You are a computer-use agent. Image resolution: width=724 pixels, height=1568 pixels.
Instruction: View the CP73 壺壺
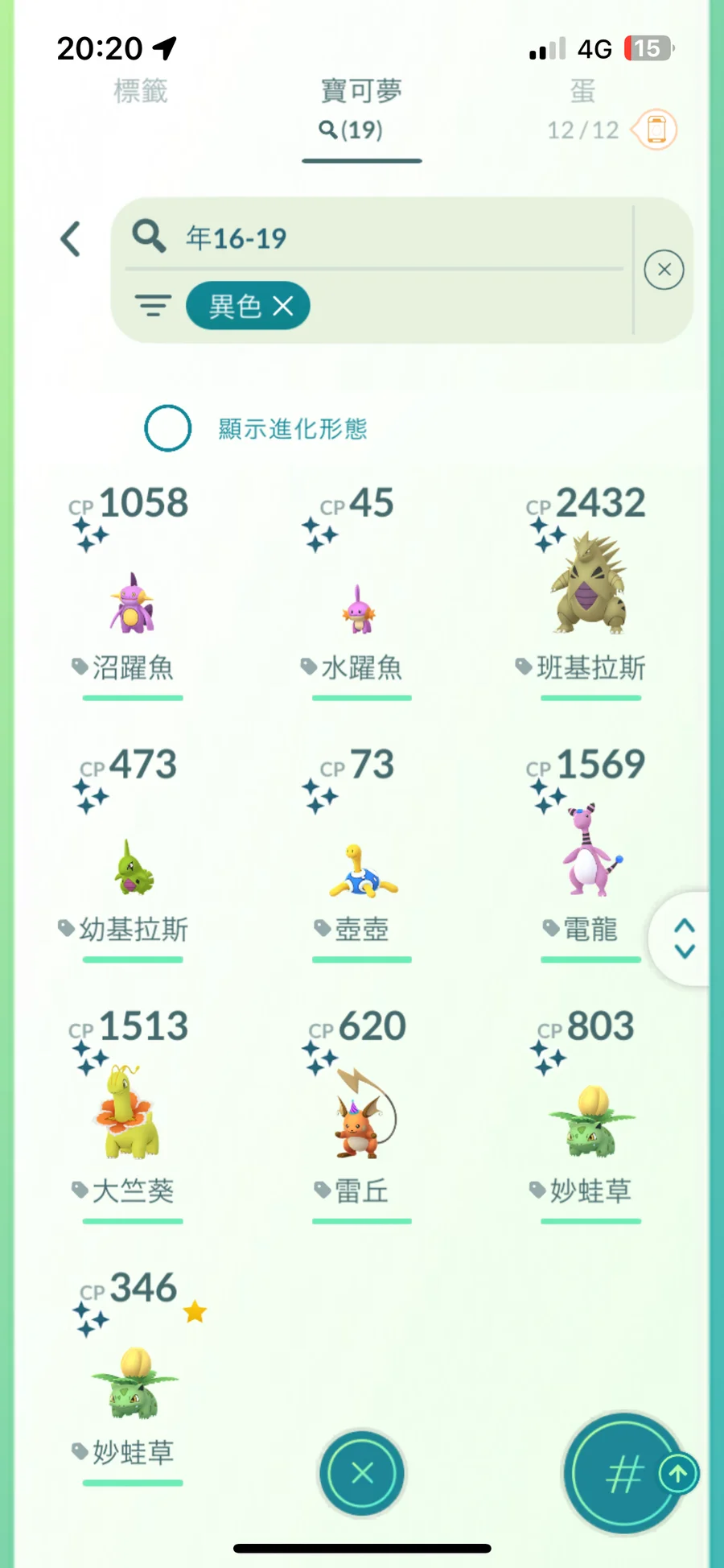[361, 853]
